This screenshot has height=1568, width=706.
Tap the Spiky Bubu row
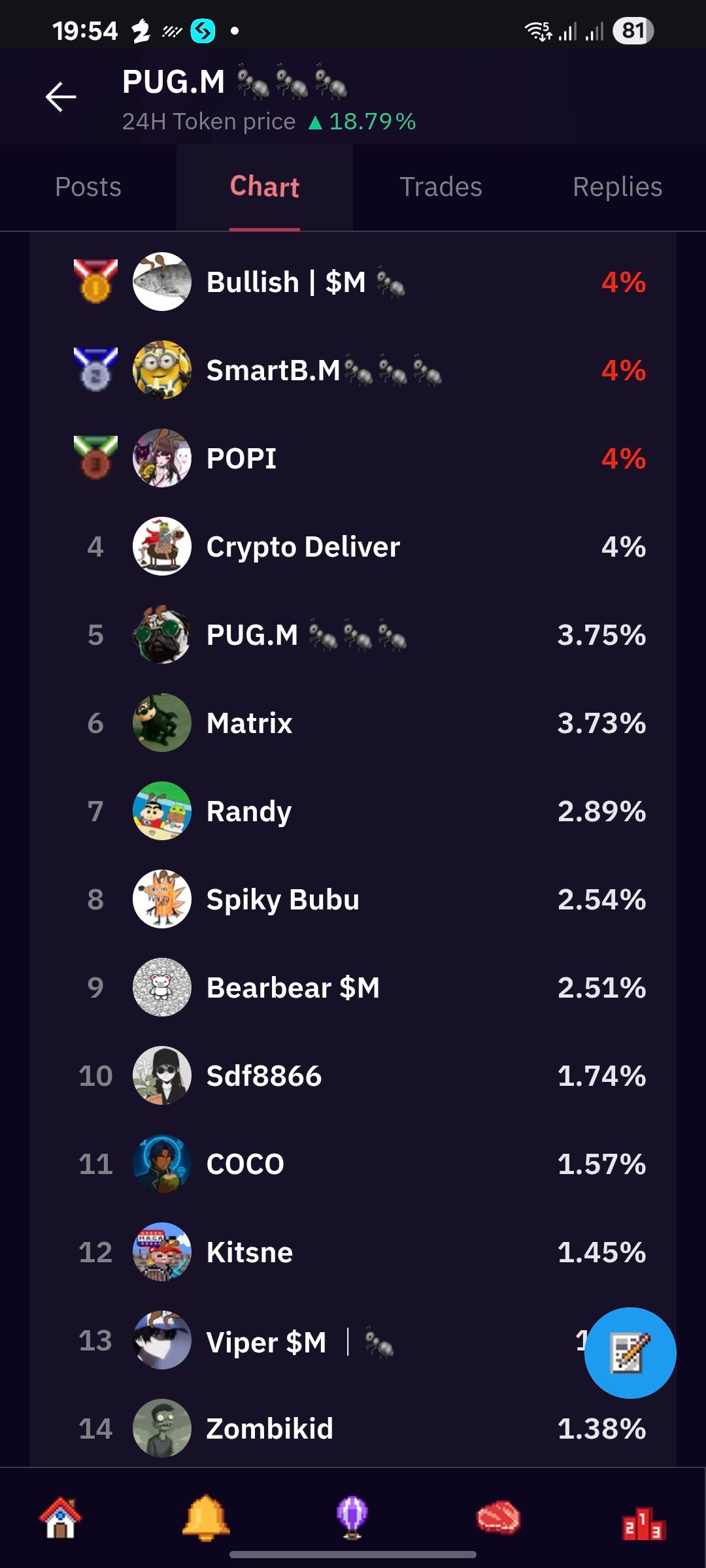tap(282, 900)
